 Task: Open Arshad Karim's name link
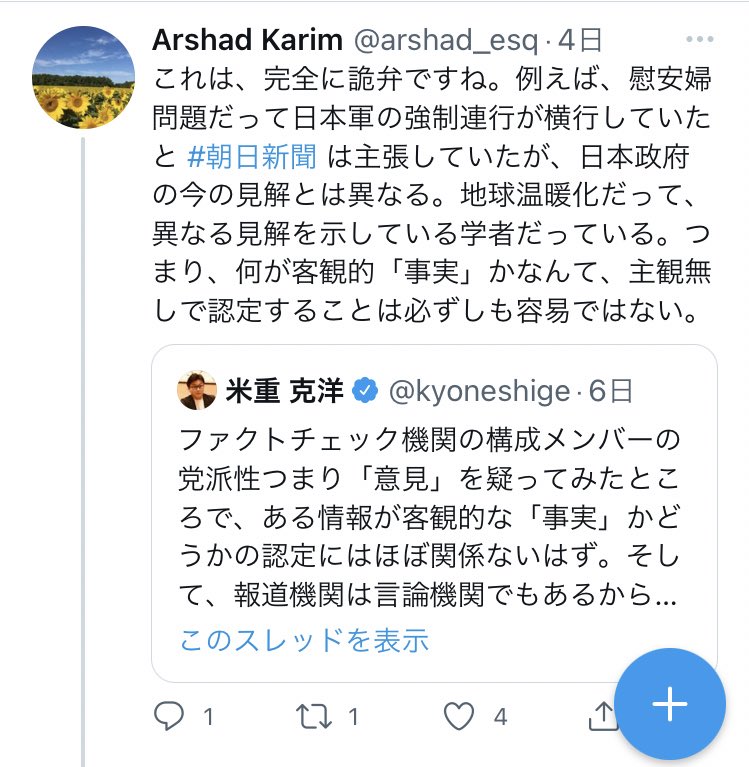(x=246, y=41)
